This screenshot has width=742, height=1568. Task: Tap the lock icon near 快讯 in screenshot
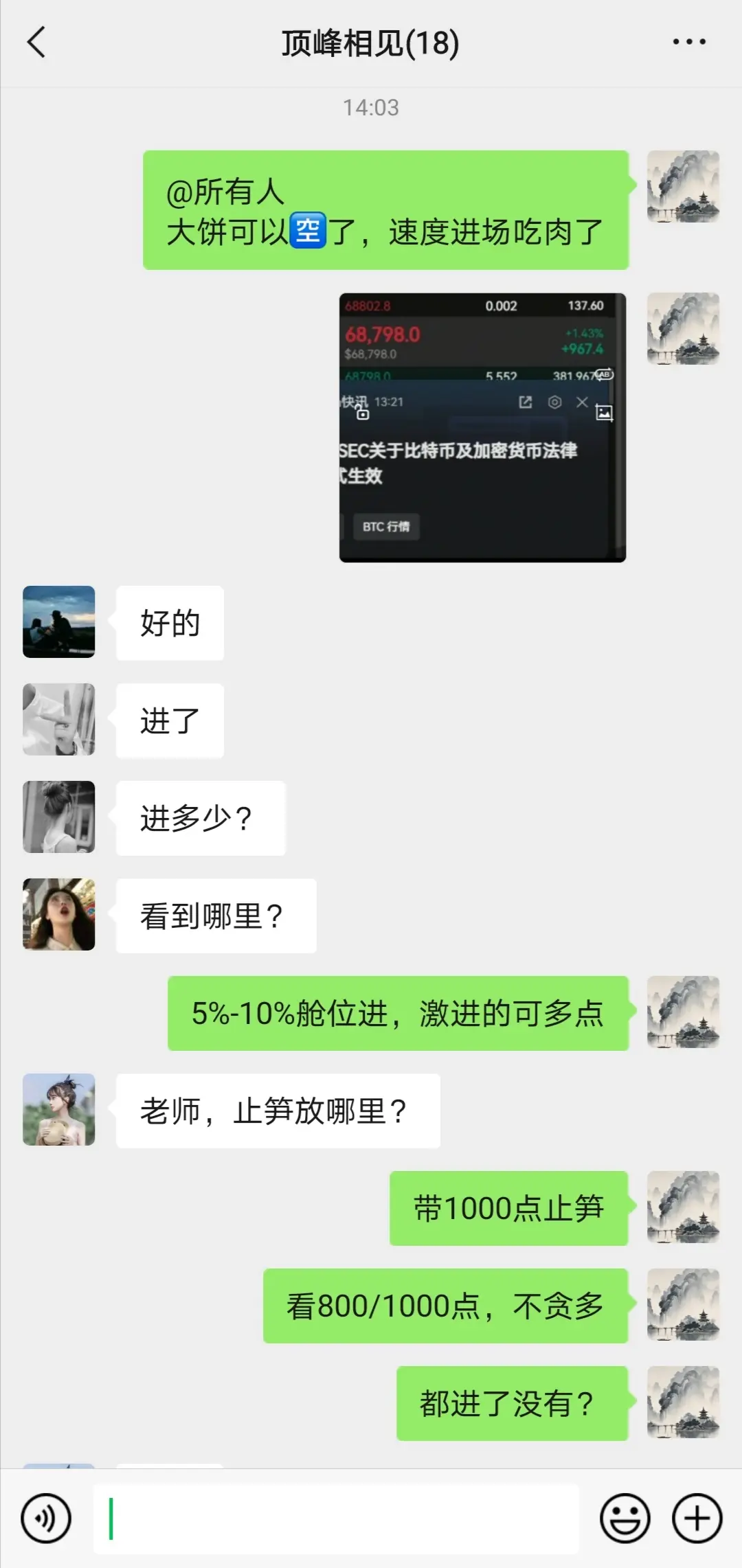click(x=362, y=412)
